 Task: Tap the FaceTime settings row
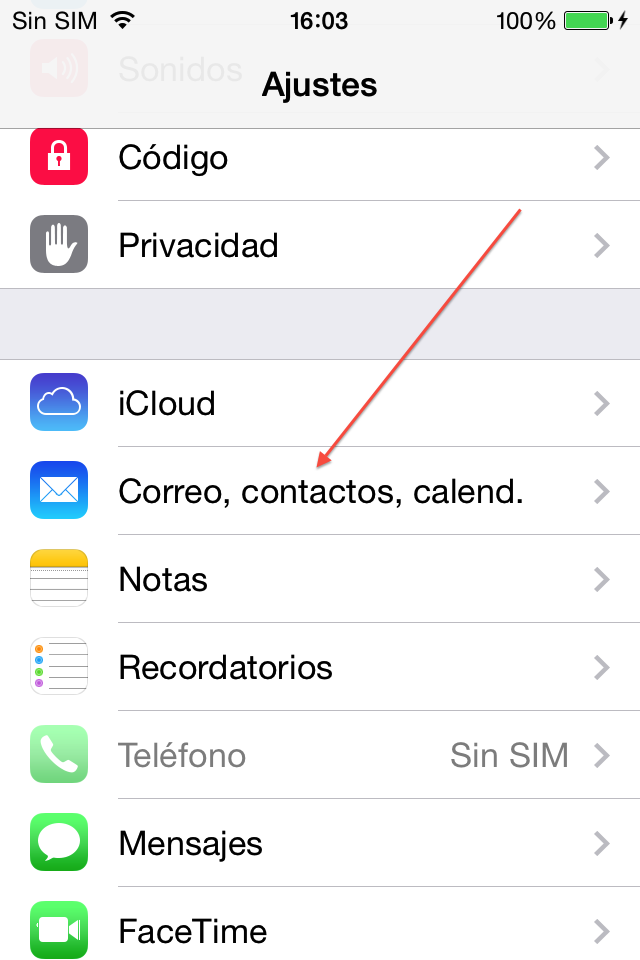point(320,931)
